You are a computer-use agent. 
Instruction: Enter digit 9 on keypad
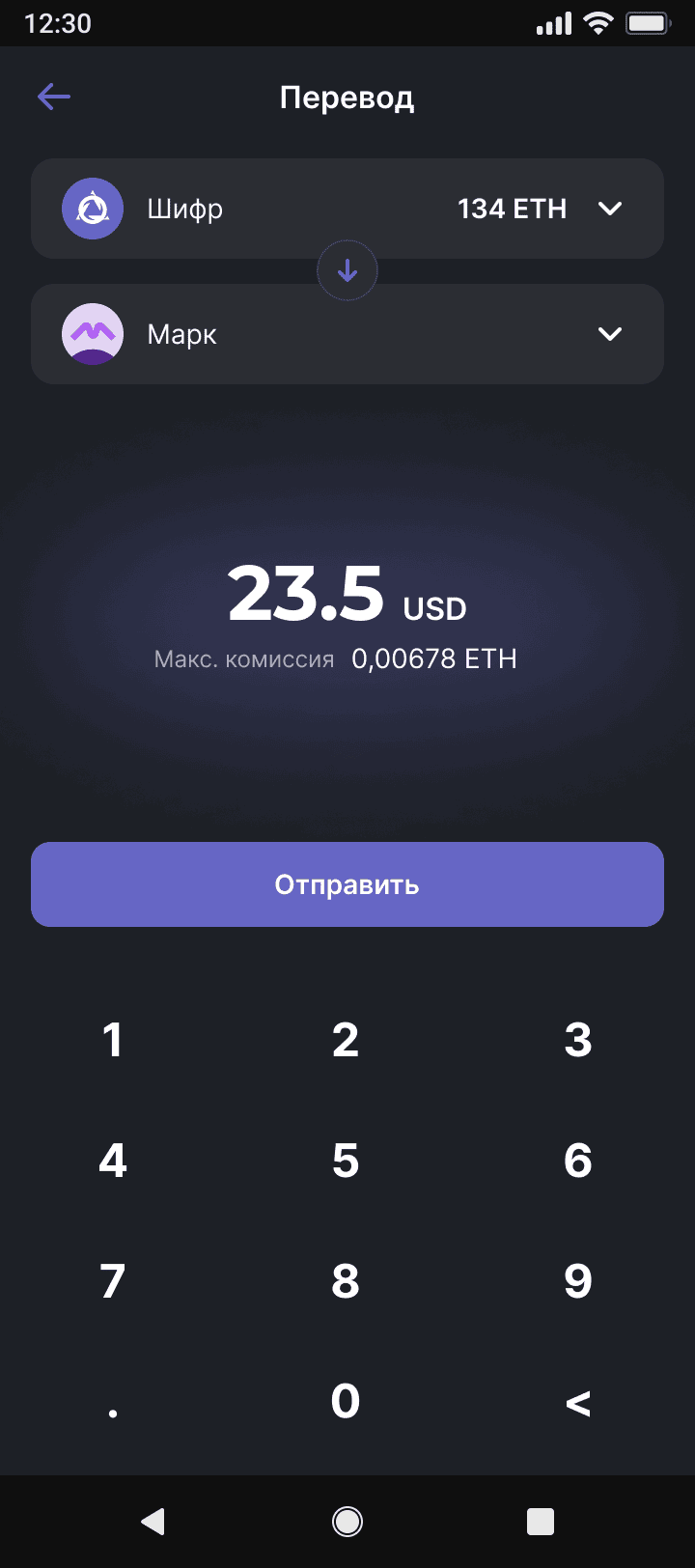[577, 1281]
